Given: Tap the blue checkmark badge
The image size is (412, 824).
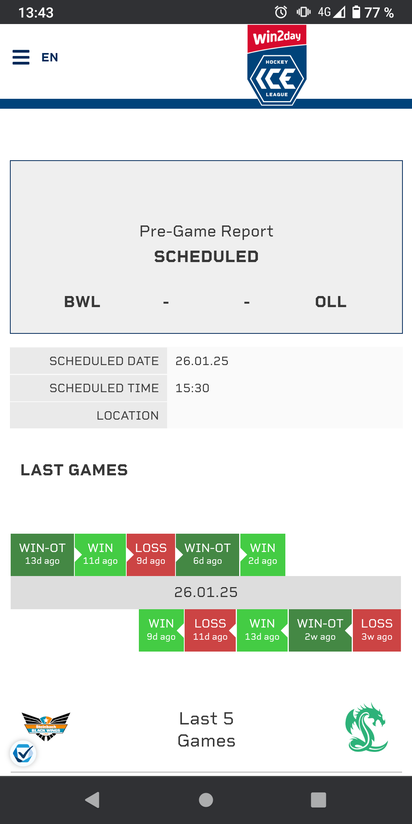Looking at the screenshot, I should pyautogui.click(x=23, y=753).
